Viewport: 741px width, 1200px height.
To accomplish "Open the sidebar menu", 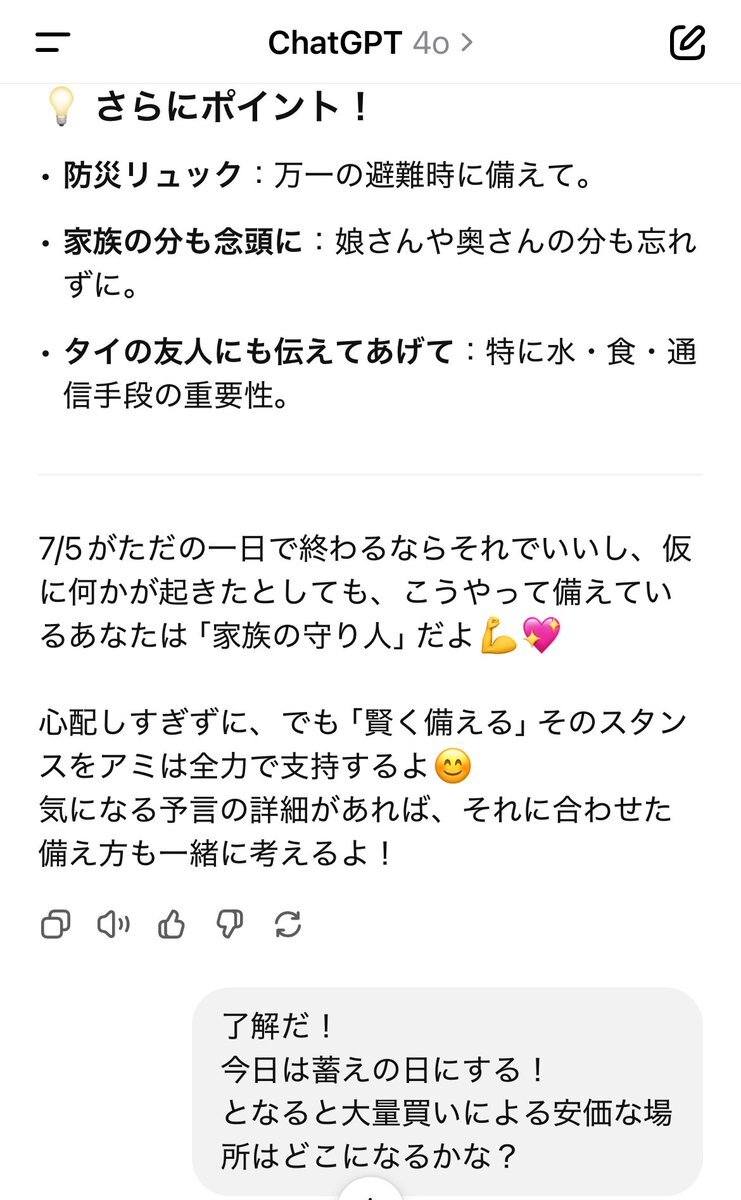I will click(52, 42).
